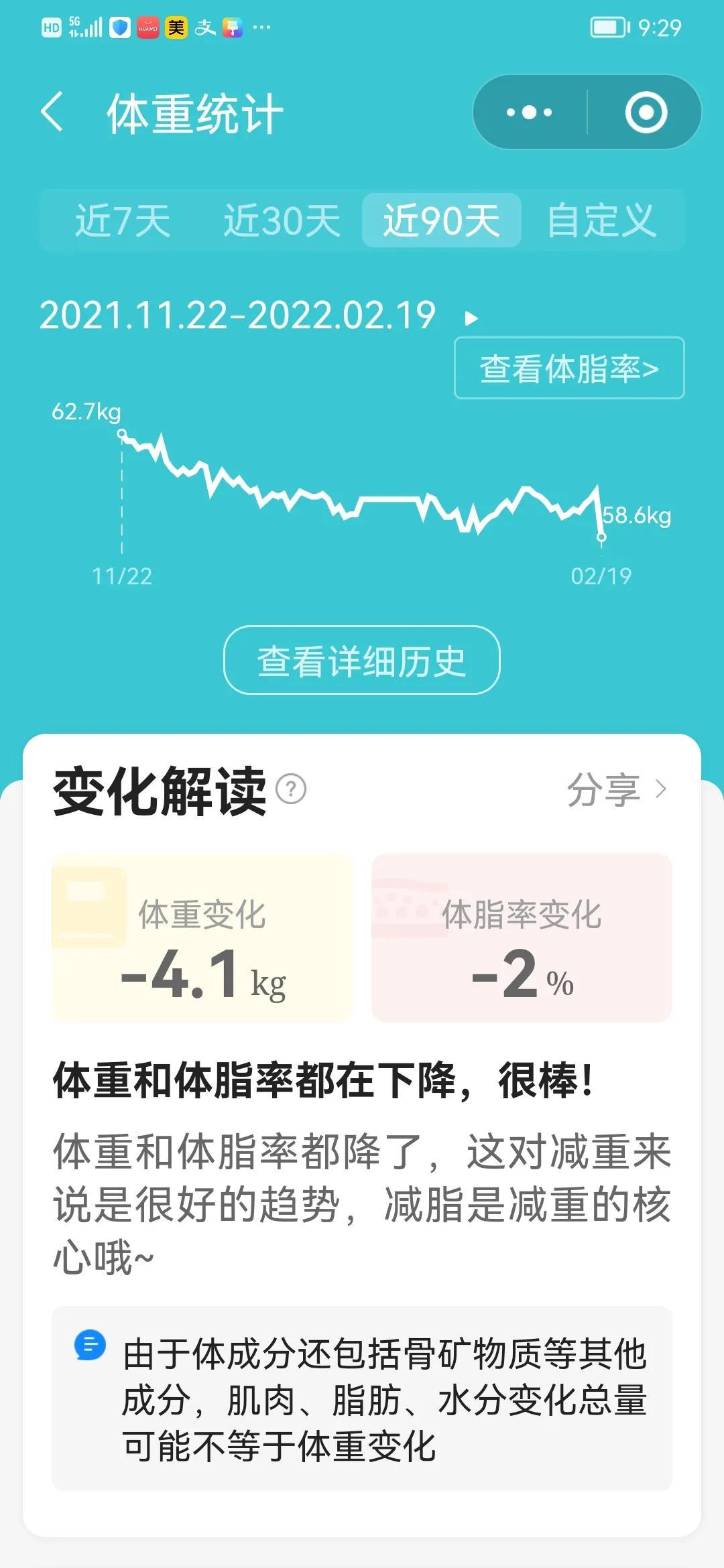
Task: Open 查看详细历史
Action: (361, 660)
